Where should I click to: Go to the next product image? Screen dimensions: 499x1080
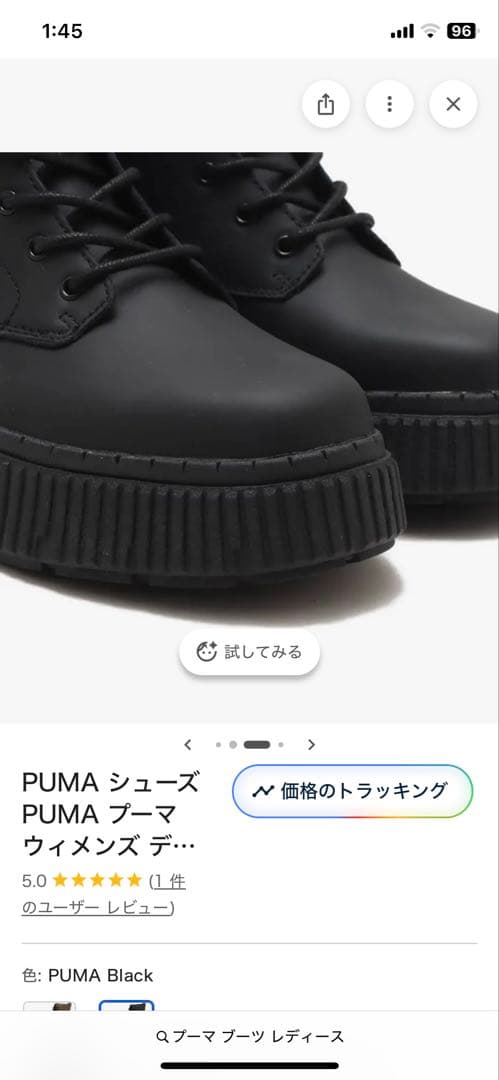(x=312, y=745)
